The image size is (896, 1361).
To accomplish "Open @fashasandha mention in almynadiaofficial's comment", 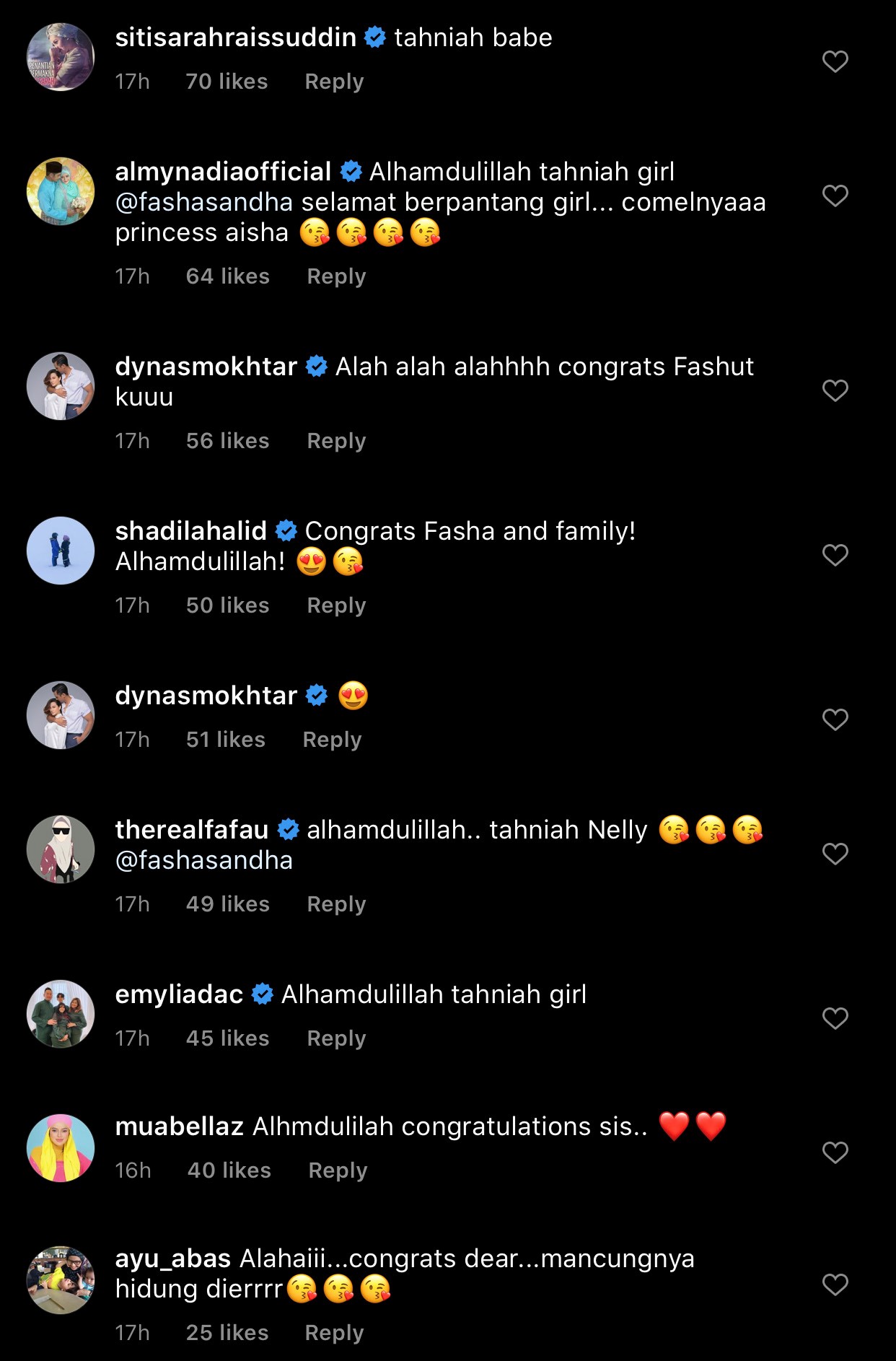I will point(204,202).
